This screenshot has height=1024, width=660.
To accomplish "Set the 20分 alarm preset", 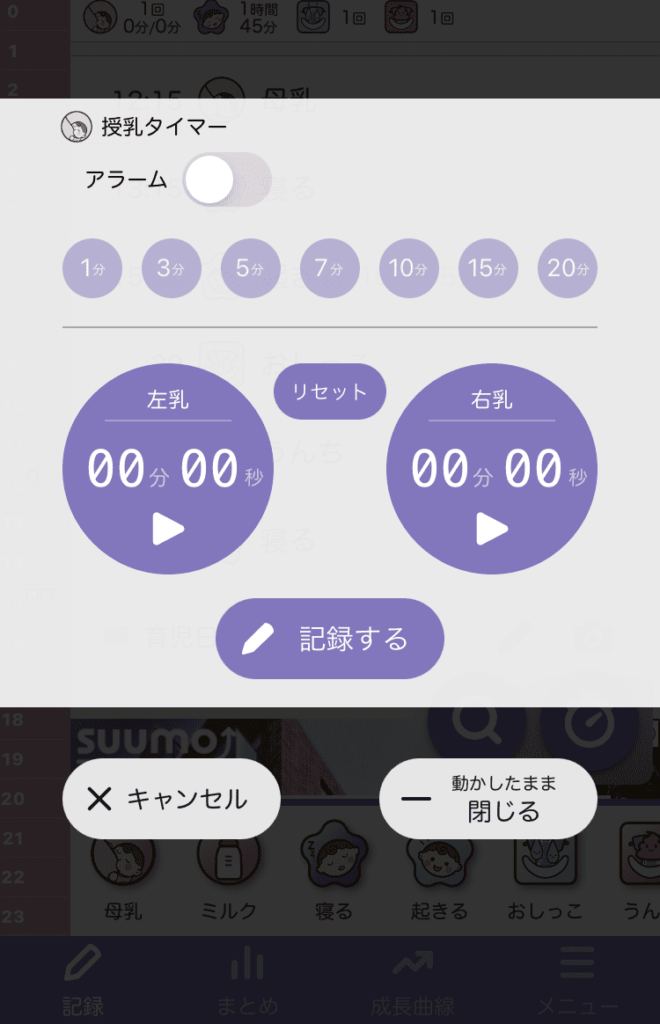I will tap(567, 268).
